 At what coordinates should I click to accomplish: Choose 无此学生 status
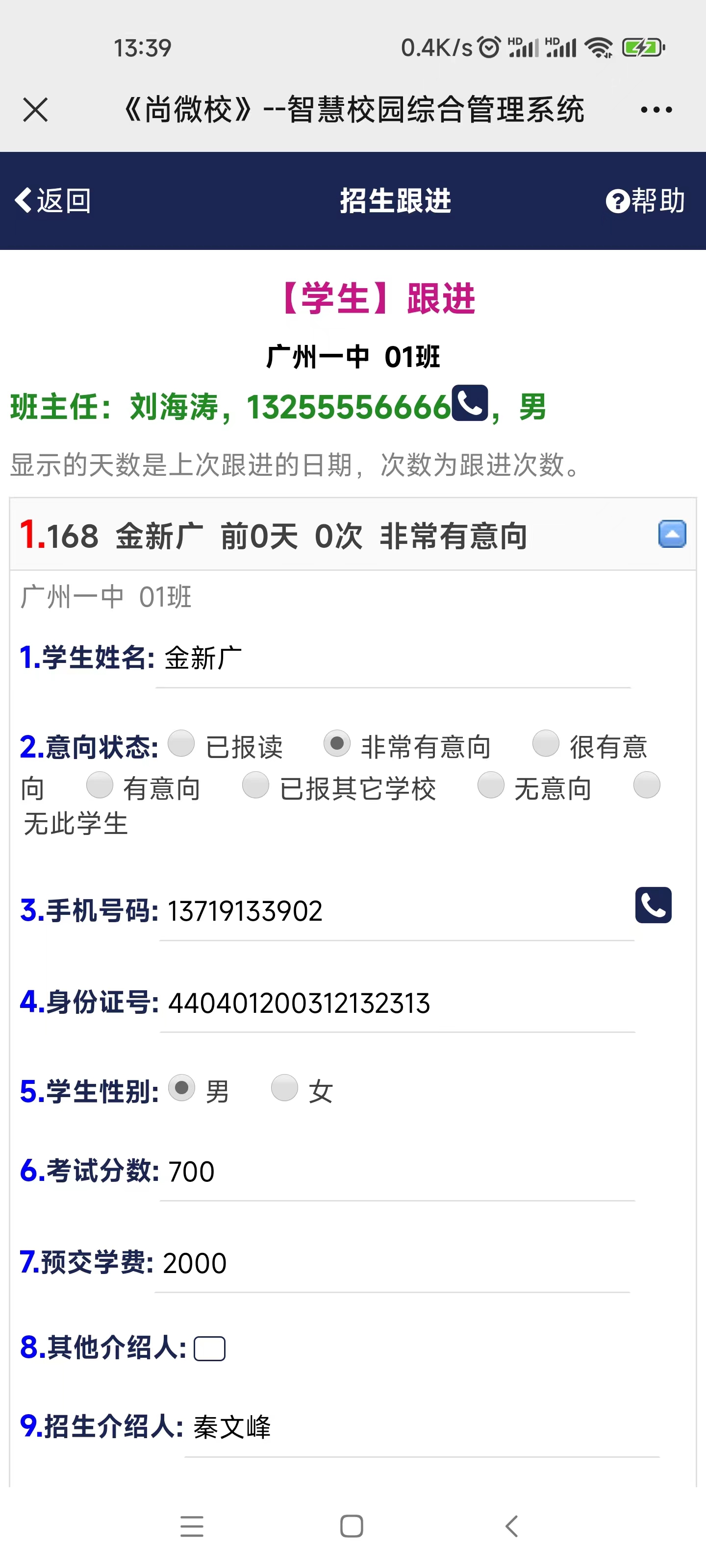point(647,784)
